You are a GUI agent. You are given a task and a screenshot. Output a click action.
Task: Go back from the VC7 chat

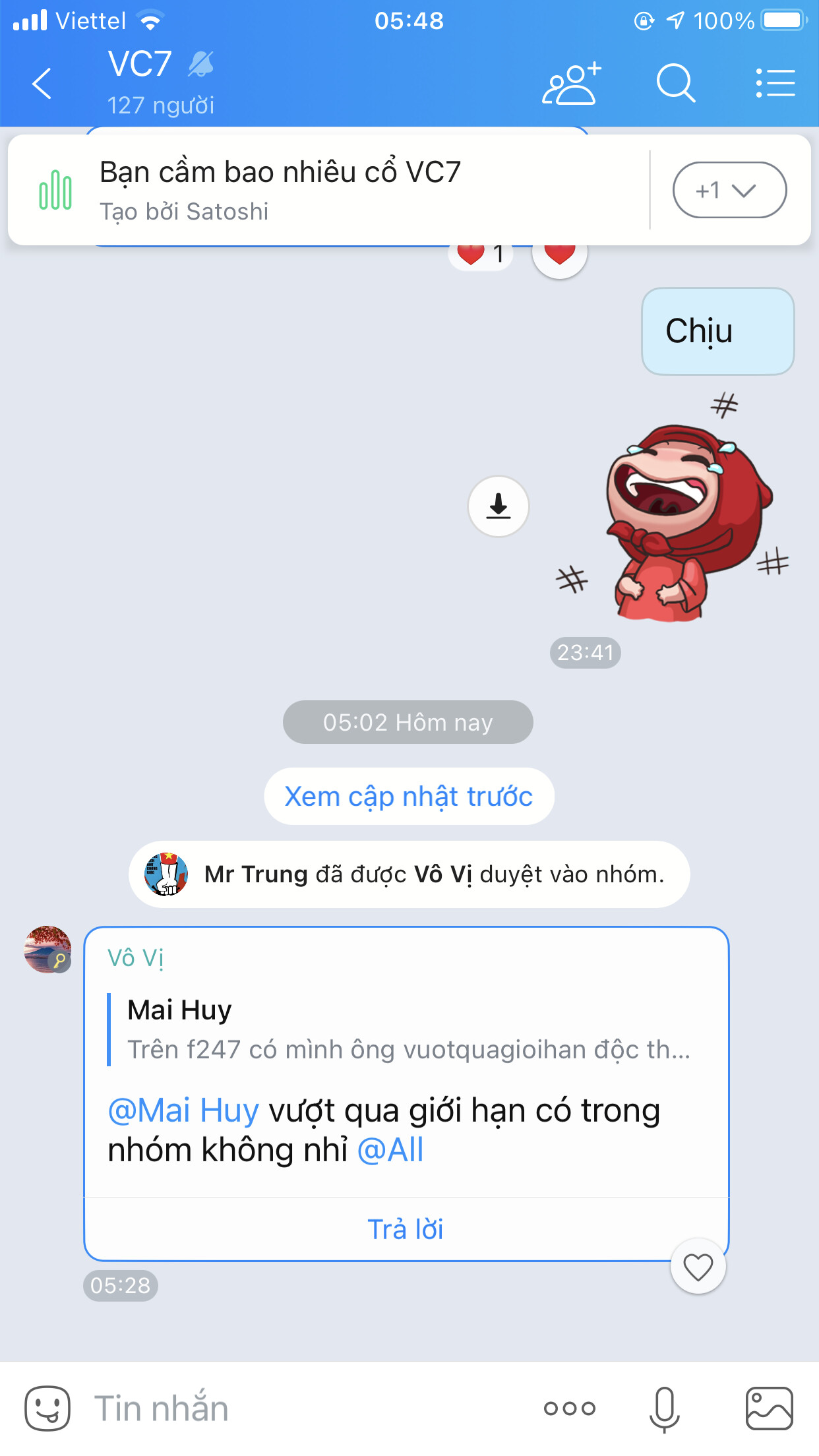click(42, 84)
